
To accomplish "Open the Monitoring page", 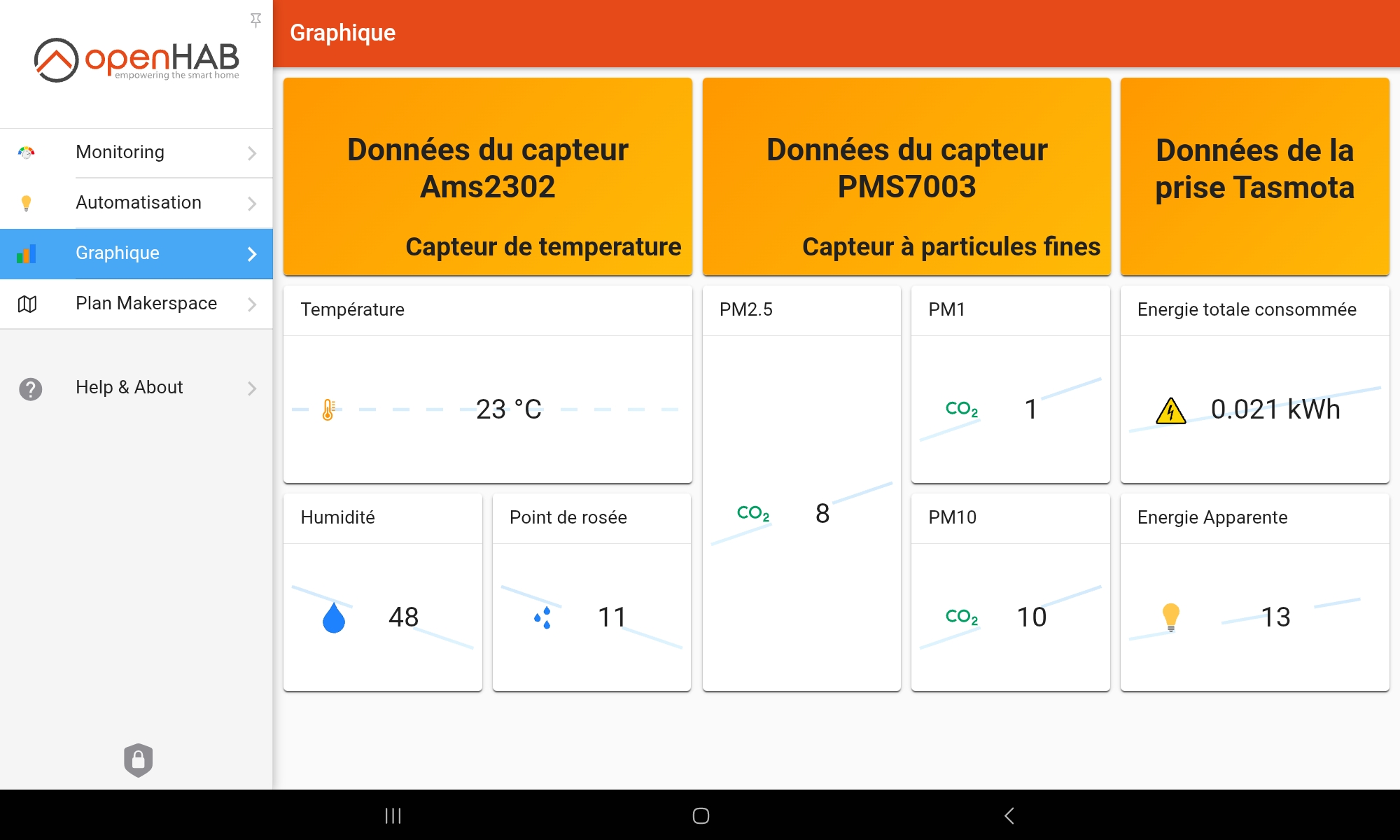I will click(136, 153).
